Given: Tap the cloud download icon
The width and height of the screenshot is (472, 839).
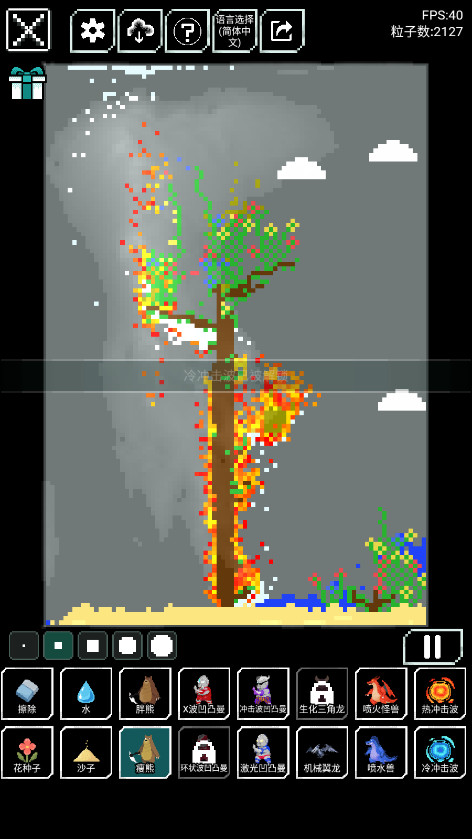Looking at the screenshot, I should pos(140,31).
